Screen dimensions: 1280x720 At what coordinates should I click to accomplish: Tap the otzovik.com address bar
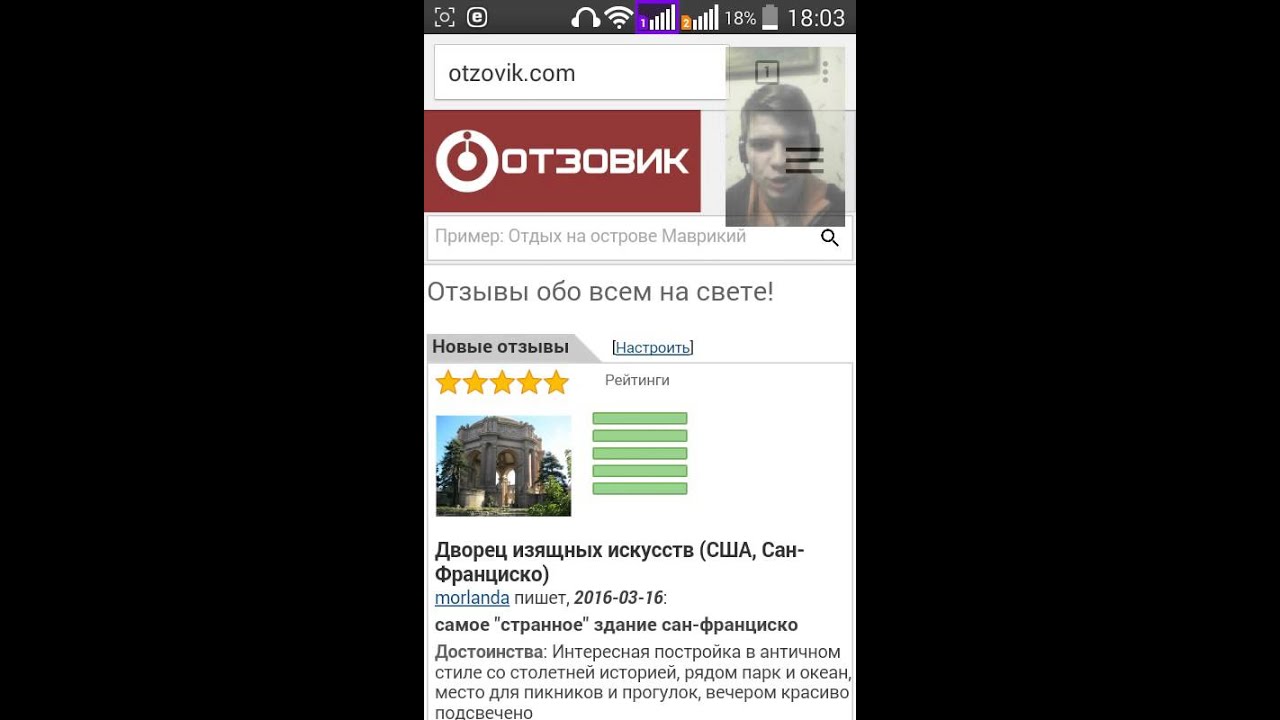click(x=578, y=73)
